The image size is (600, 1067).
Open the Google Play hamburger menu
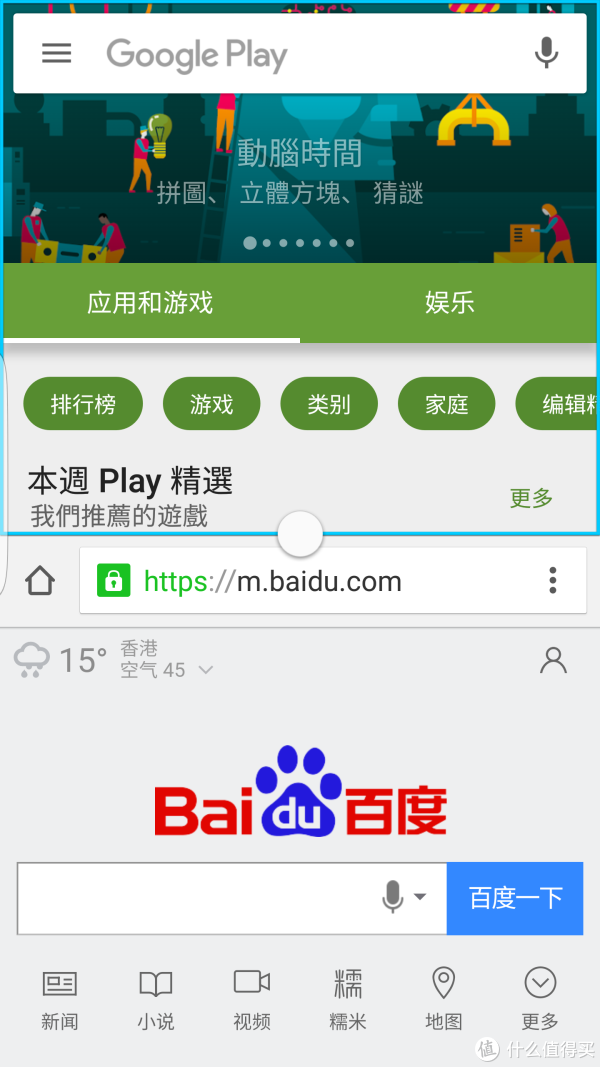tap(56, 53)
